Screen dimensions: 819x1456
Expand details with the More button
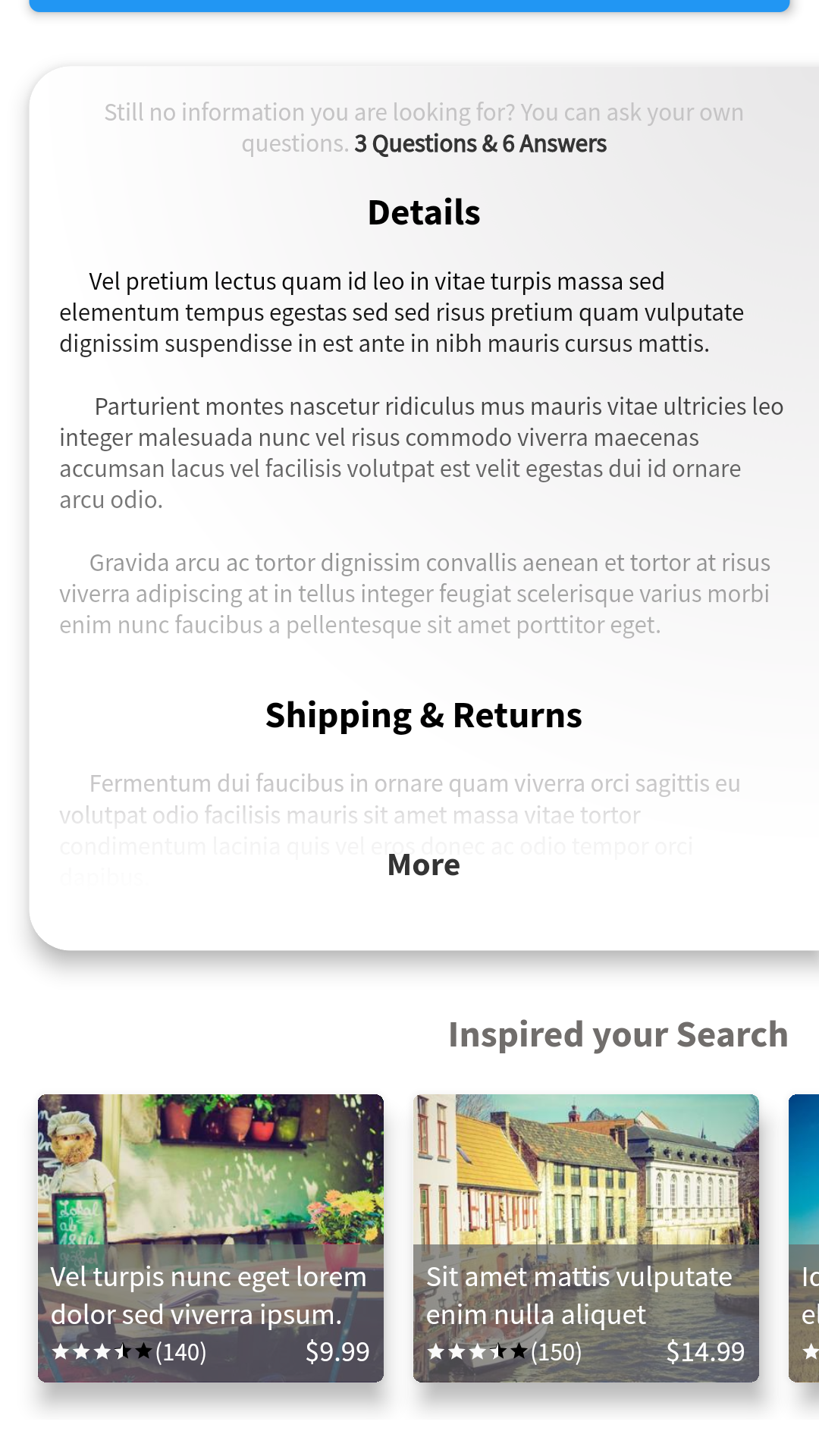[423, 865]
